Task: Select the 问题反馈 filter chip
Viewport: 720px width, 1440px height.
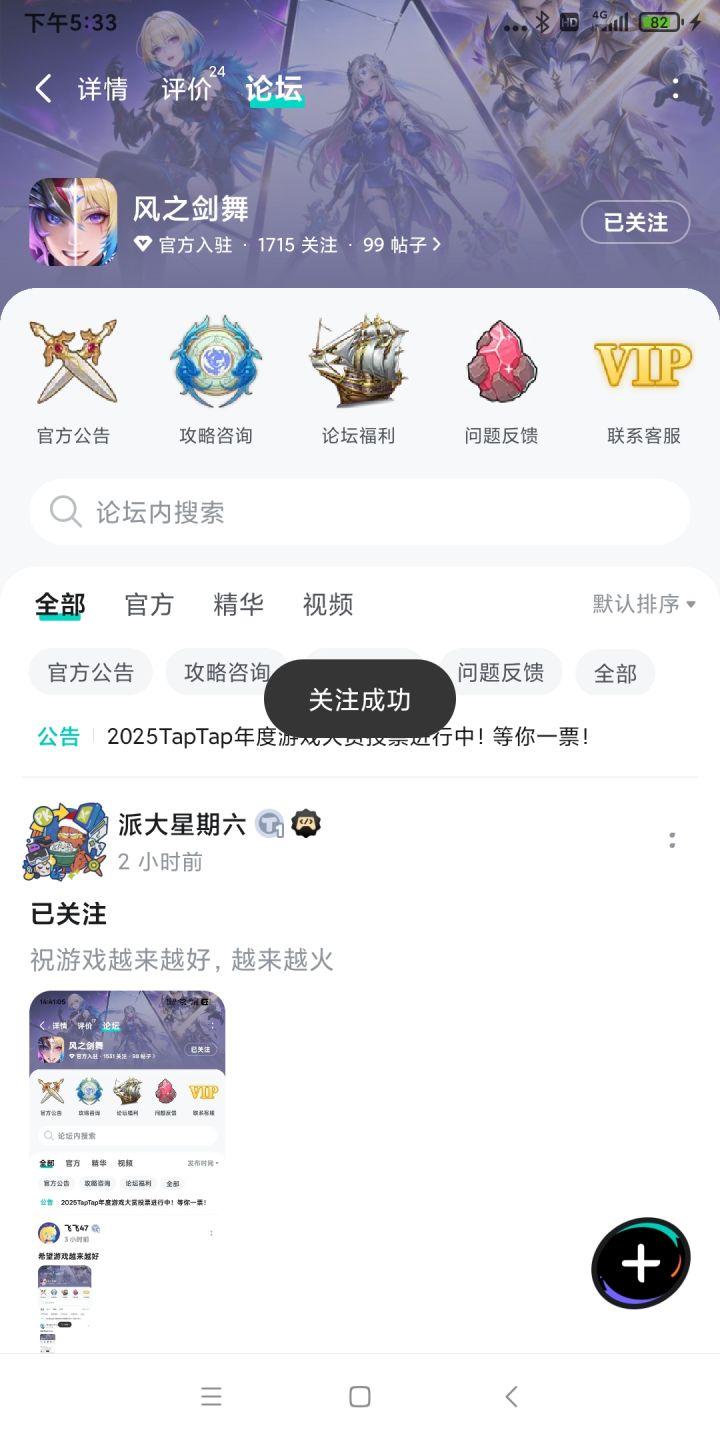Action: click(501, 672)
